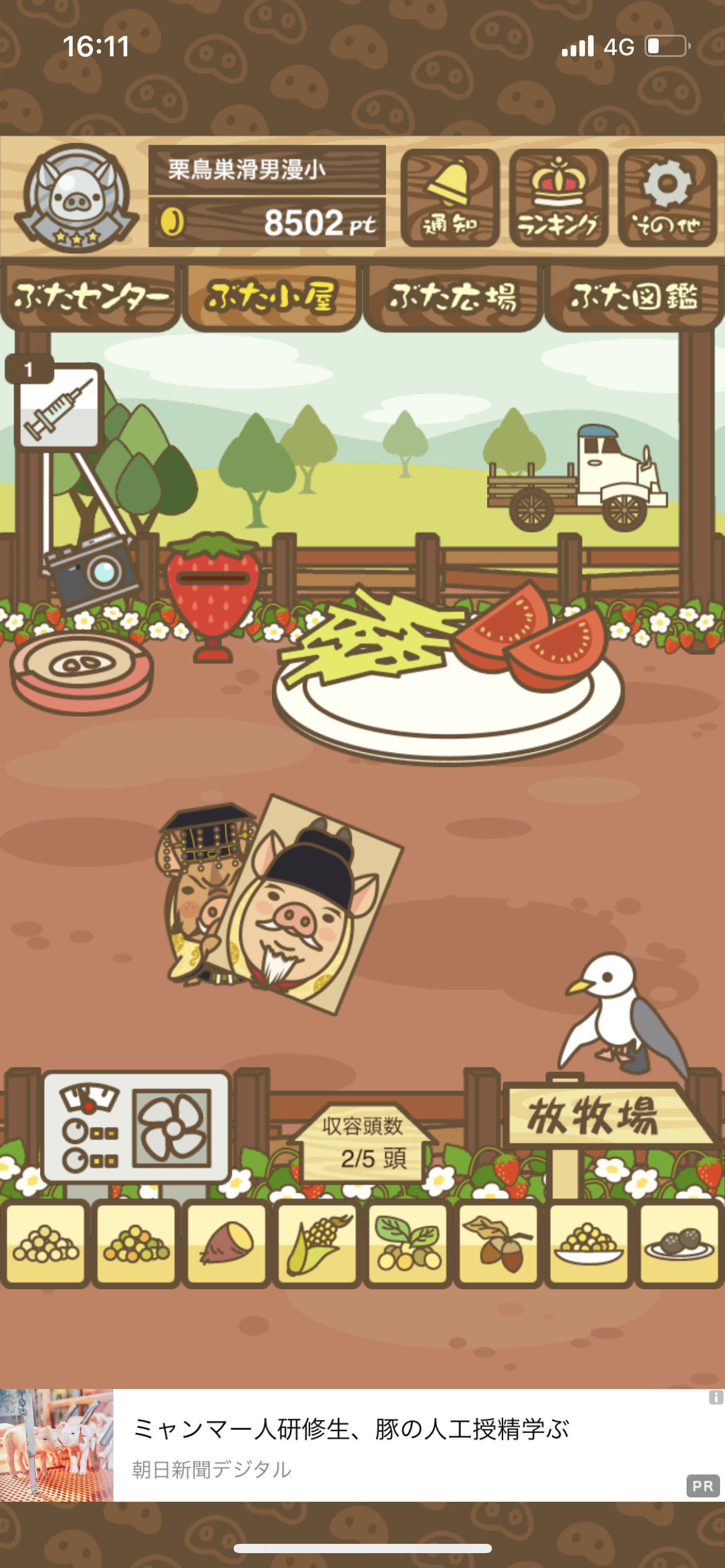
Task: Select the acorn feed
Action: [498, 1244]
